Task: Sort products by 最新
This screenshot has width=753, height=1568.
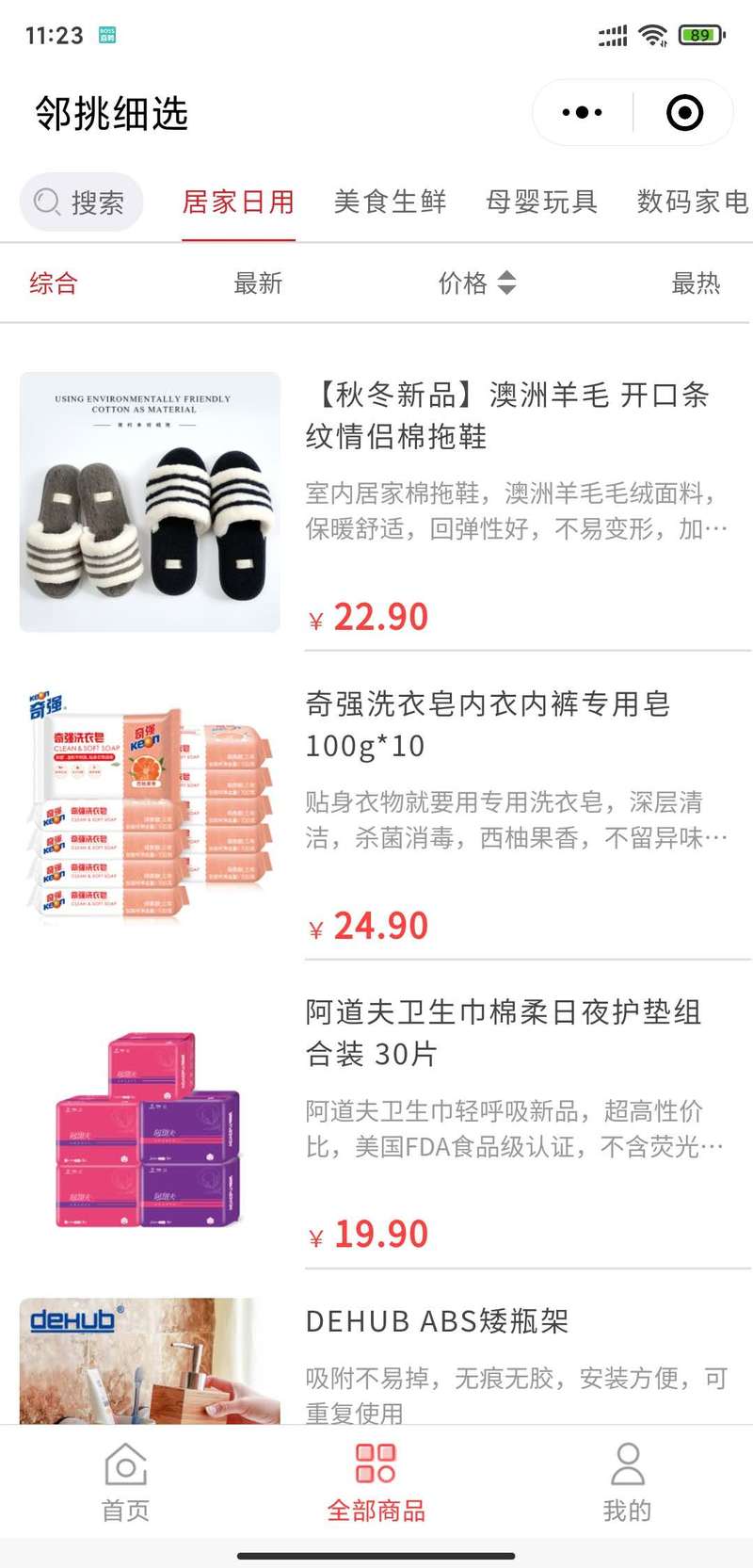Action: 258,283
